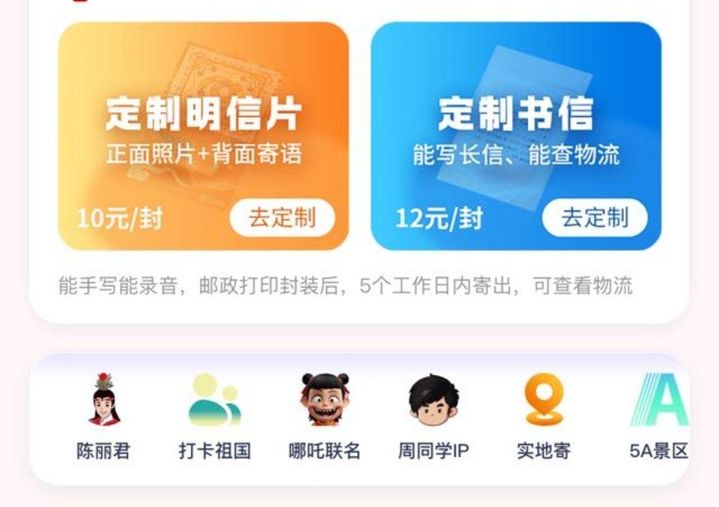
Task: Tap 去定制 on the 定制书信 card
Action: pyautogui.click(x=594, y=218)
